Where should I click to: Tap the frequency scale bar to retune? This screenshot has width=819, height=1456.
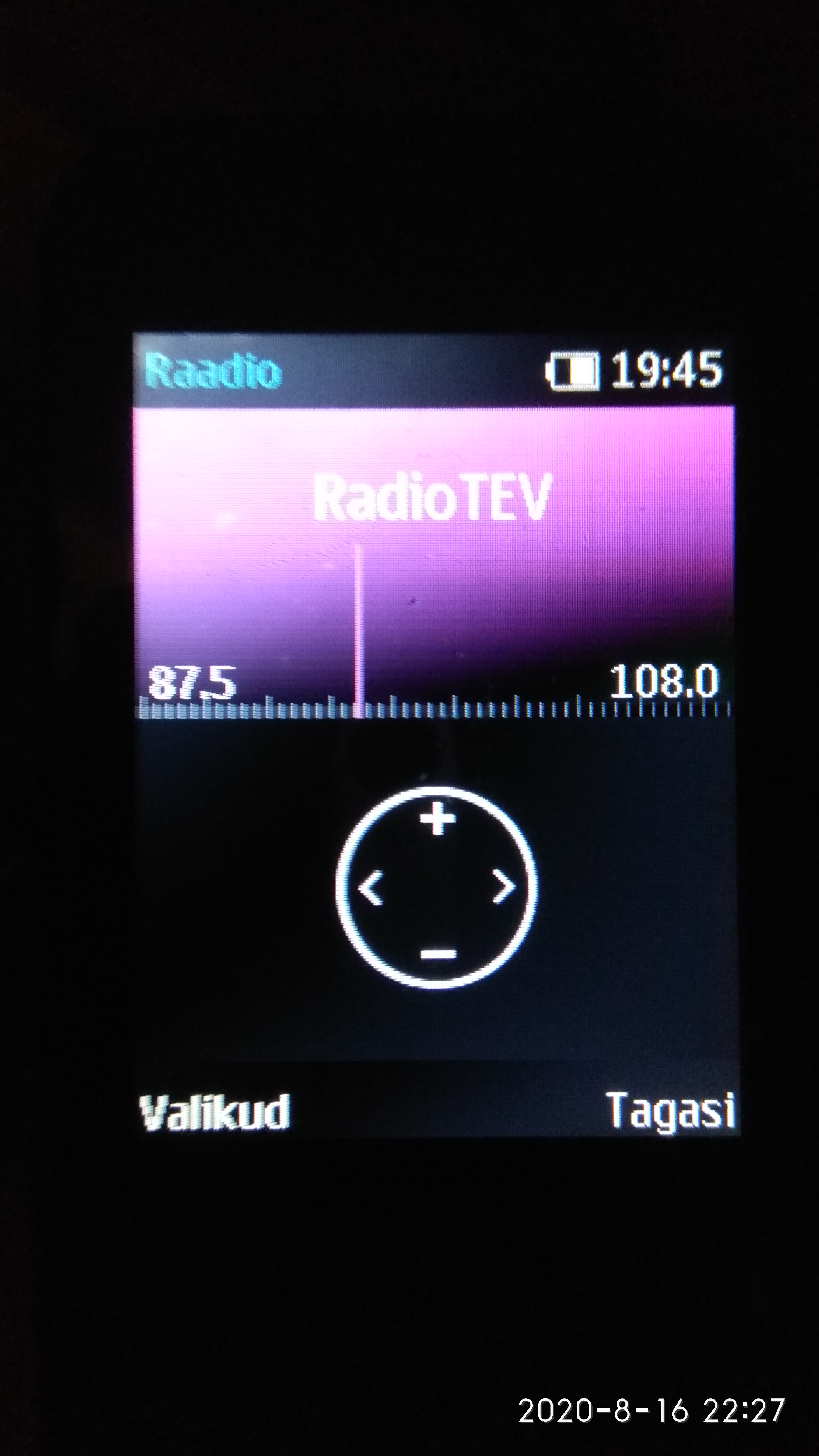click(x=434, y=708)
